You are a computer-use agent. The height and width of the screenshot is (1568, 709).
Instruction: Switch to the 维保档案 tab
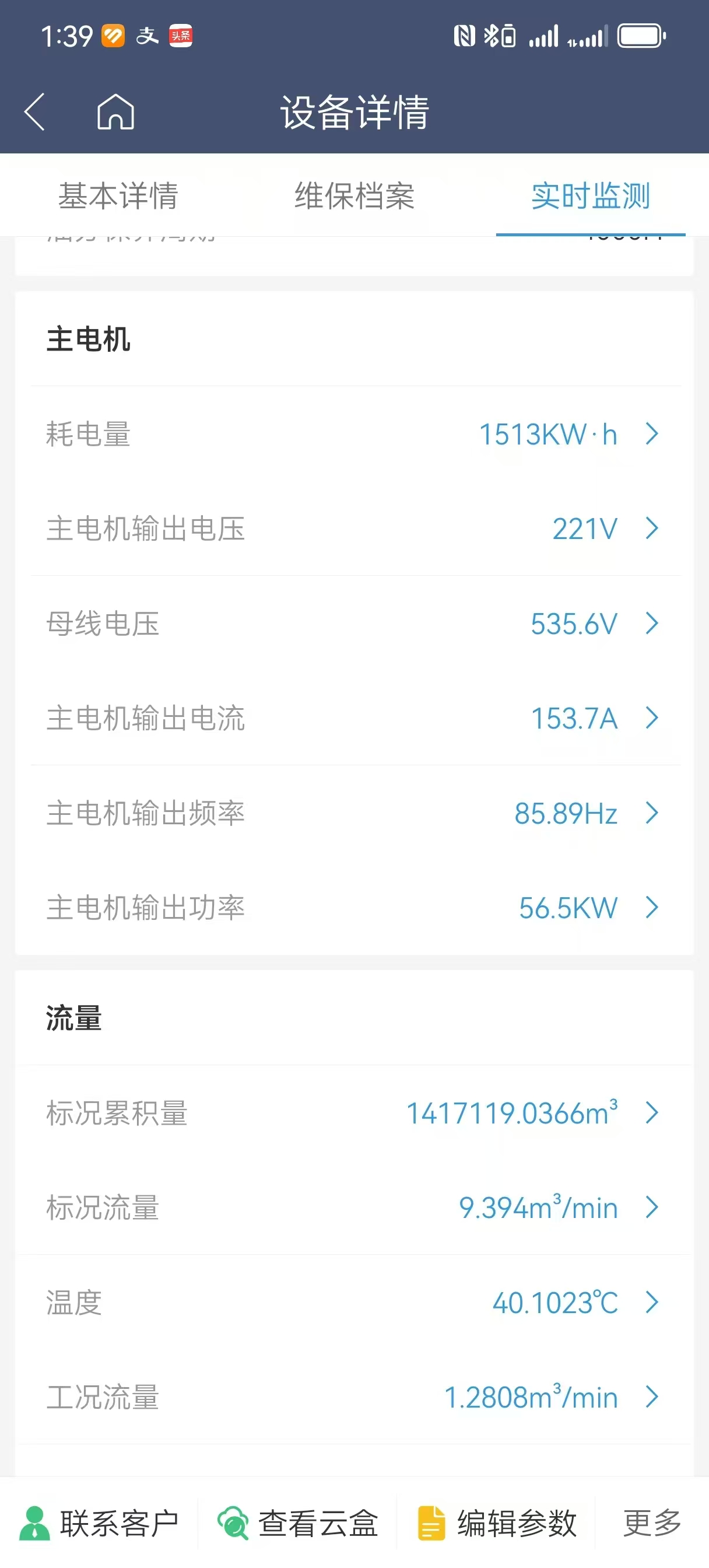pyautogui.click(x=354, y=196)
